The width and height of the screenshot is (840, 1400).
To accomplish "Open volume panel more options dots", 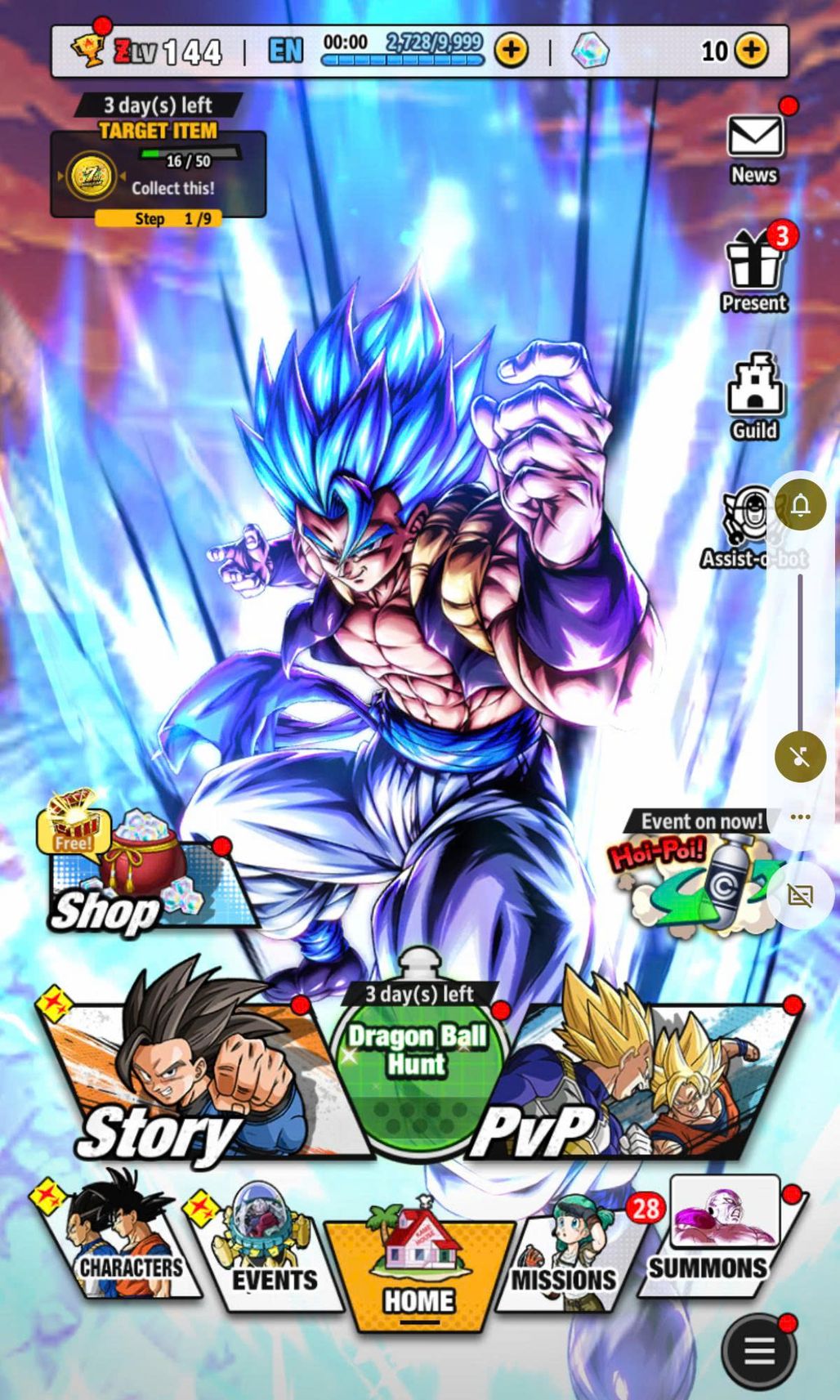I will (x=800, y=816).
